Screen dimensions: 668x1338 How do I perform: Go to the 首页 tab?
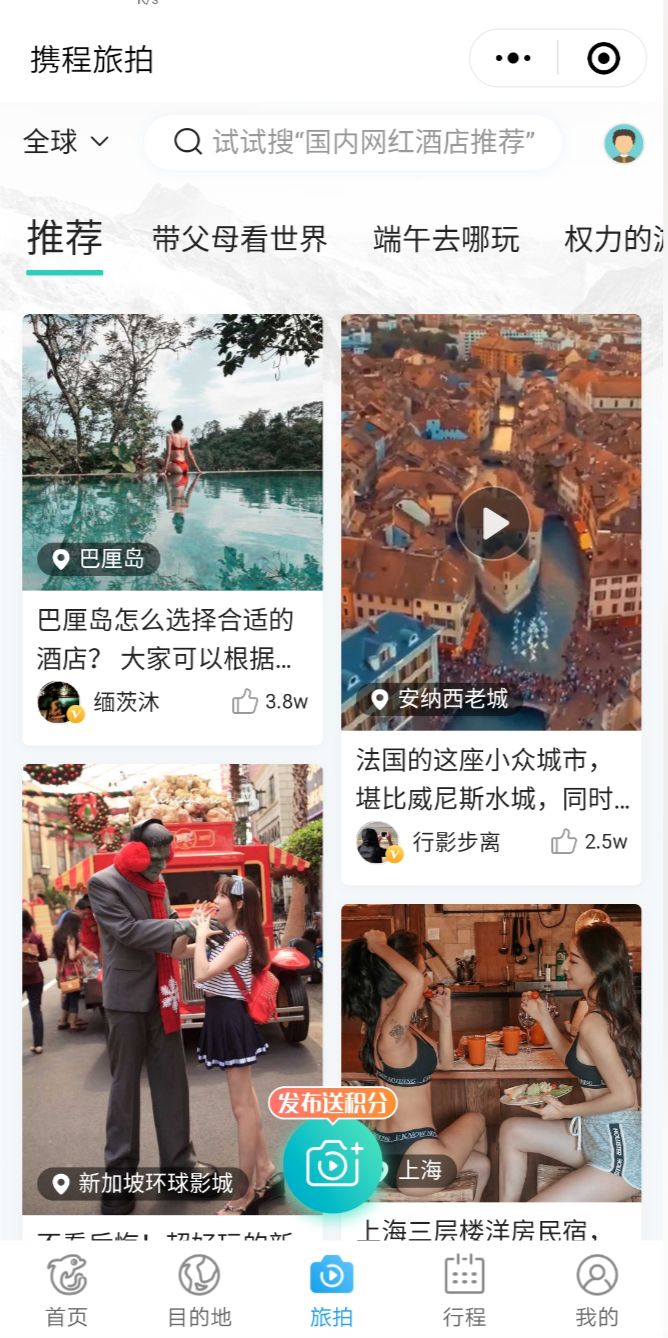coord(67,1290)
